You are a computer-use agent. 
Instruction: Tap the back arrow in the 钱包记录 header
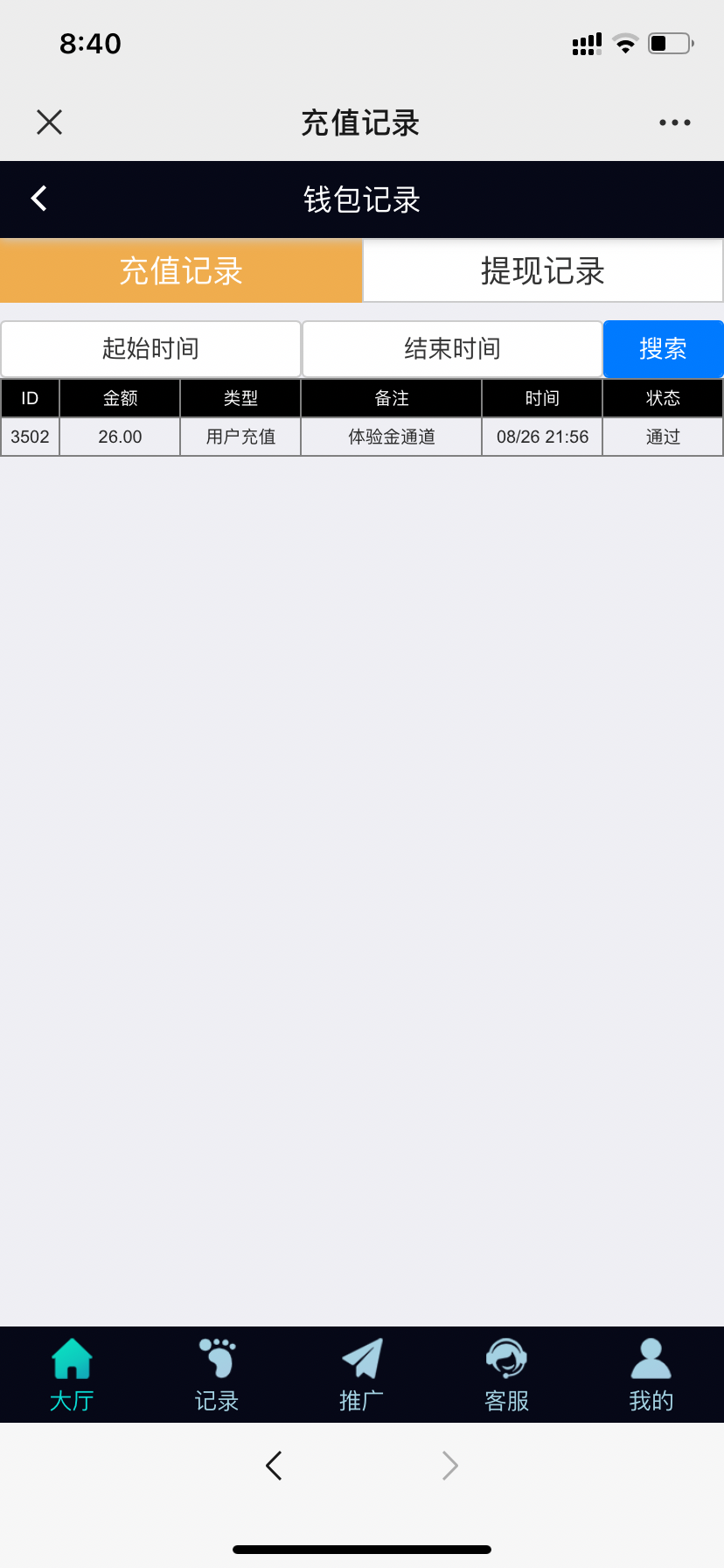pyautogui.click(x=38, y=199)
